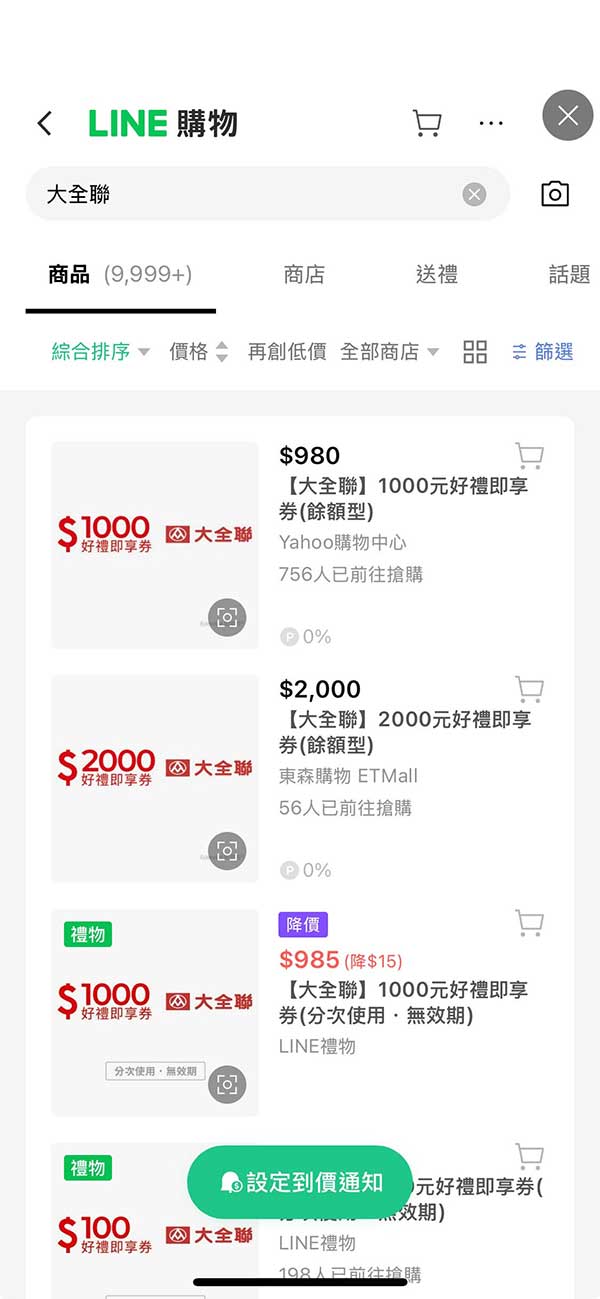Open the 篩選 filter options
The image size is (600, 1299).
pyautogui.click(x=543, y=352)
